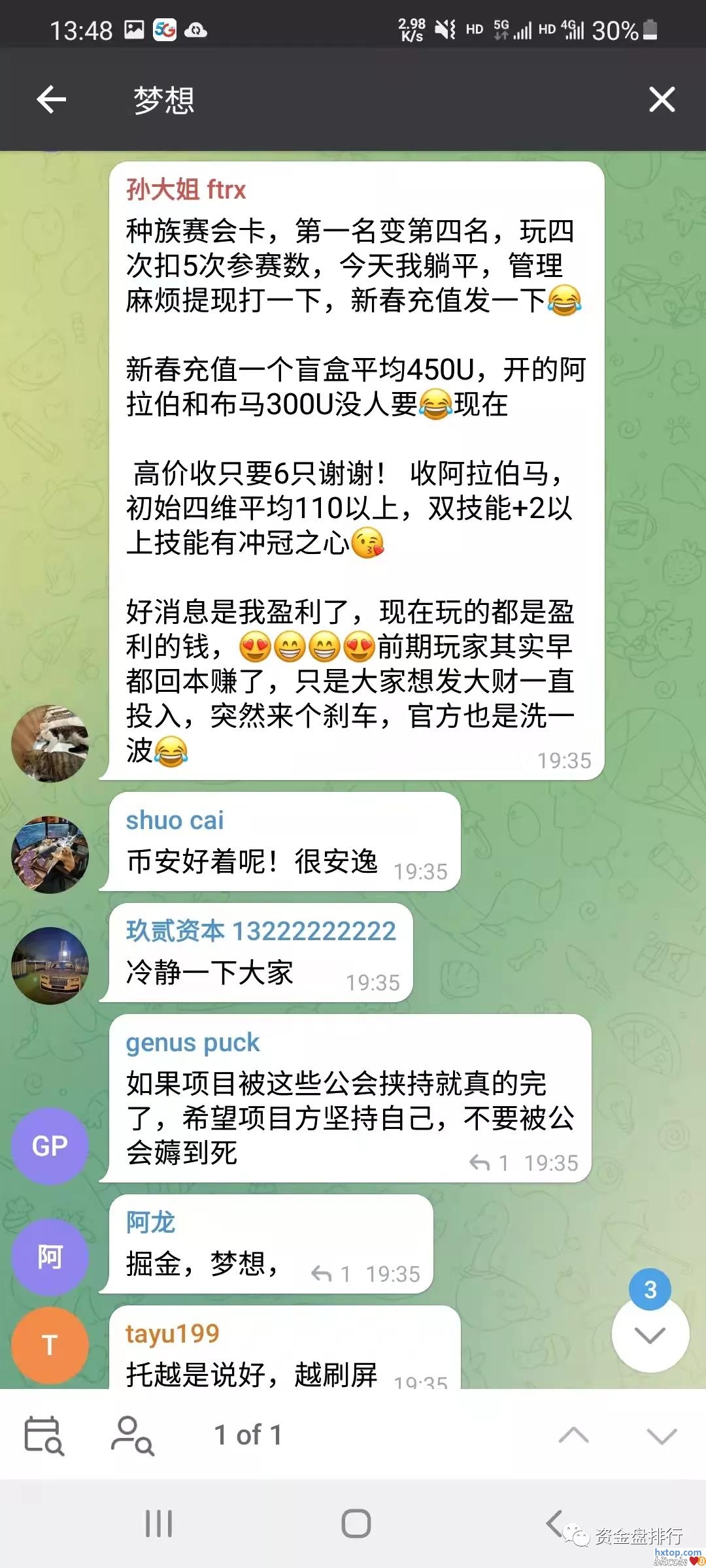
Task: Go to the next search result
Action: click(x=662, y=1435)
